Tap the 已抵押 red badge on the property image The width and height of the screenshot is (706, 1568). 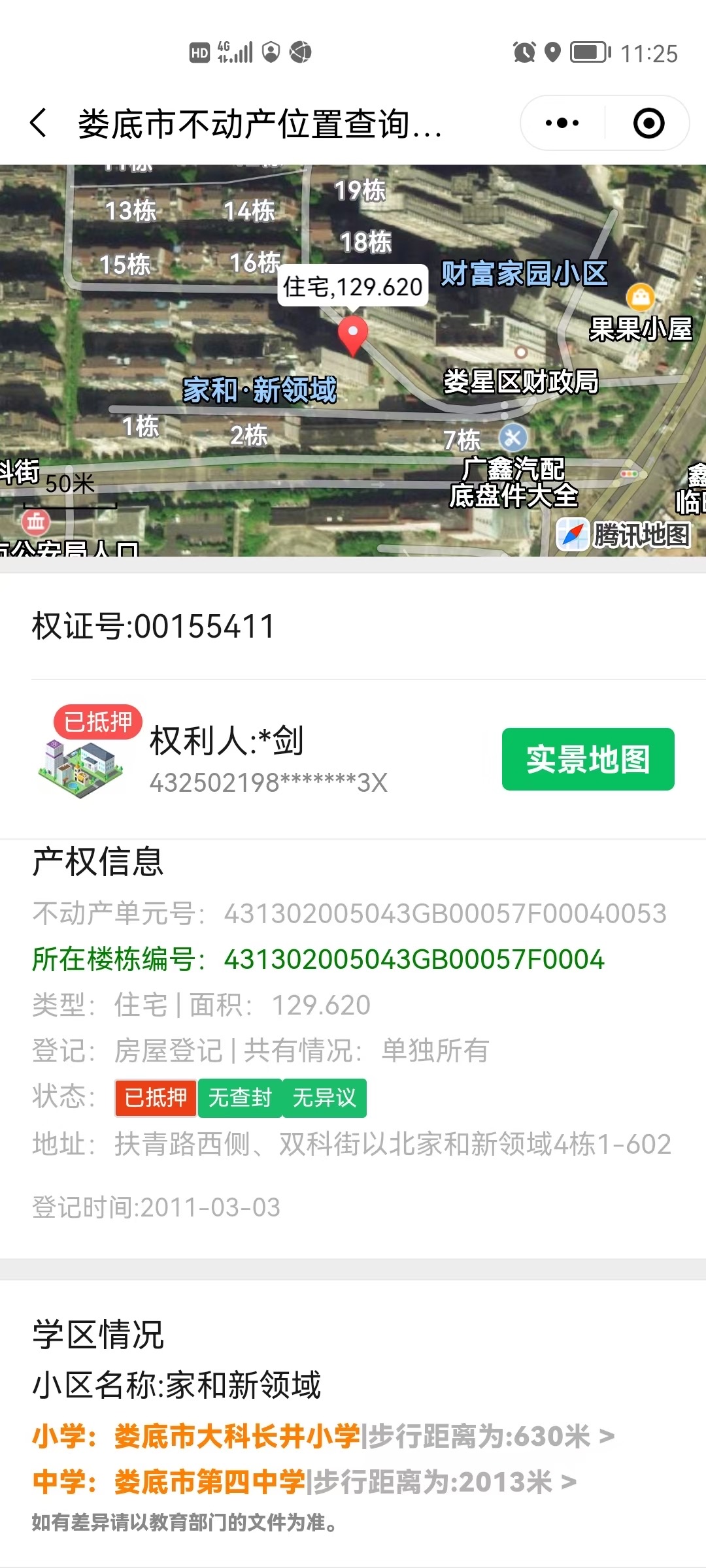(x=98, y=719)
